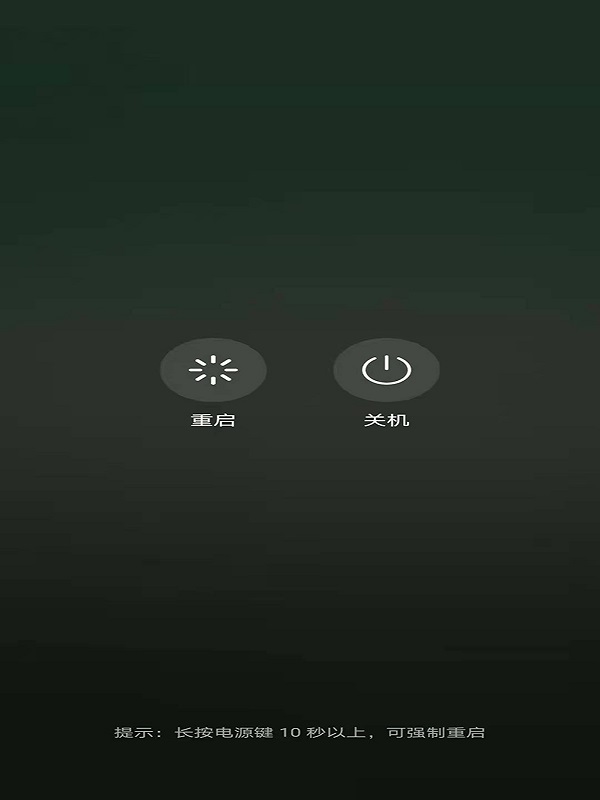Select the 关机 power off button

click(x=386, y=371)
